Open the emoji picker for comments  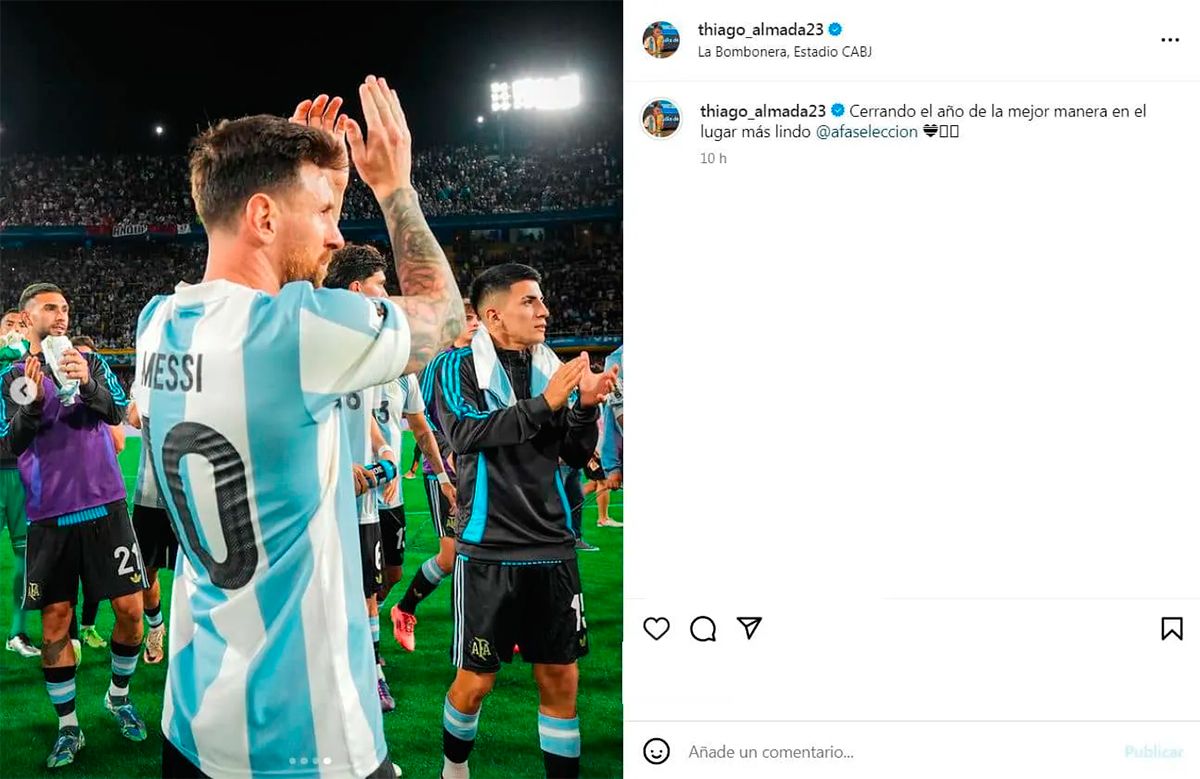656,751
